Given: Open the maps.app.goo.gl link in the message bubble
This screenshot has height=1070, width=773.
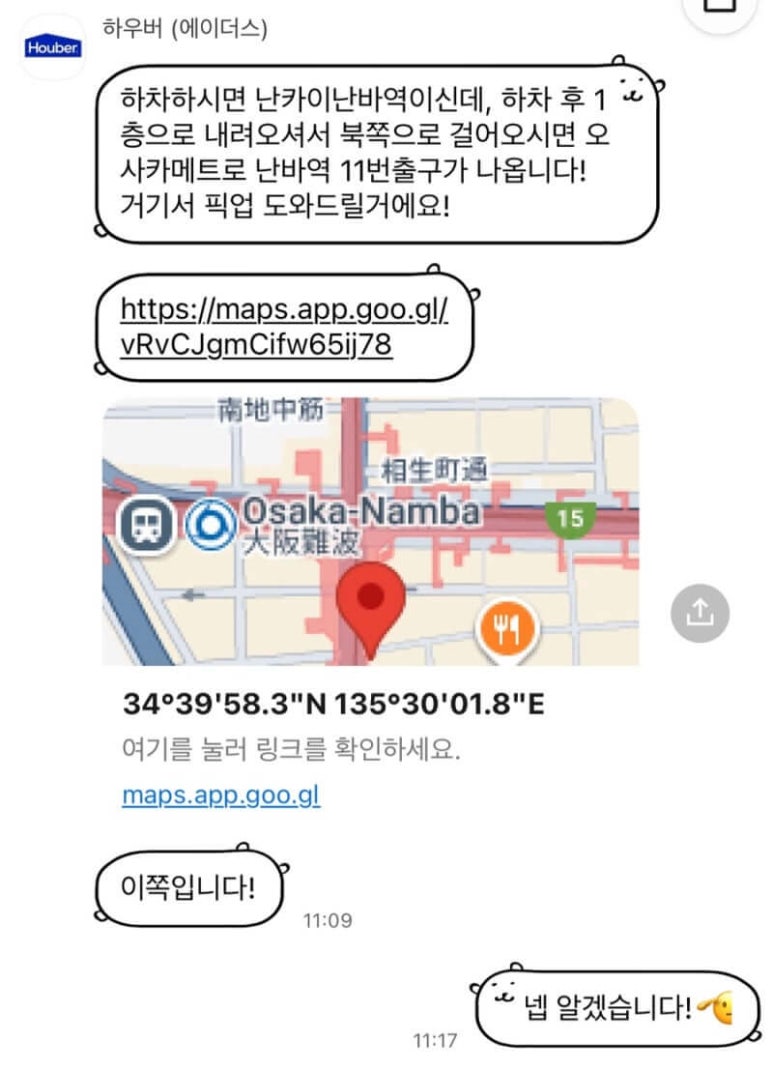Looking at the screenshot, I should (283, 327).
